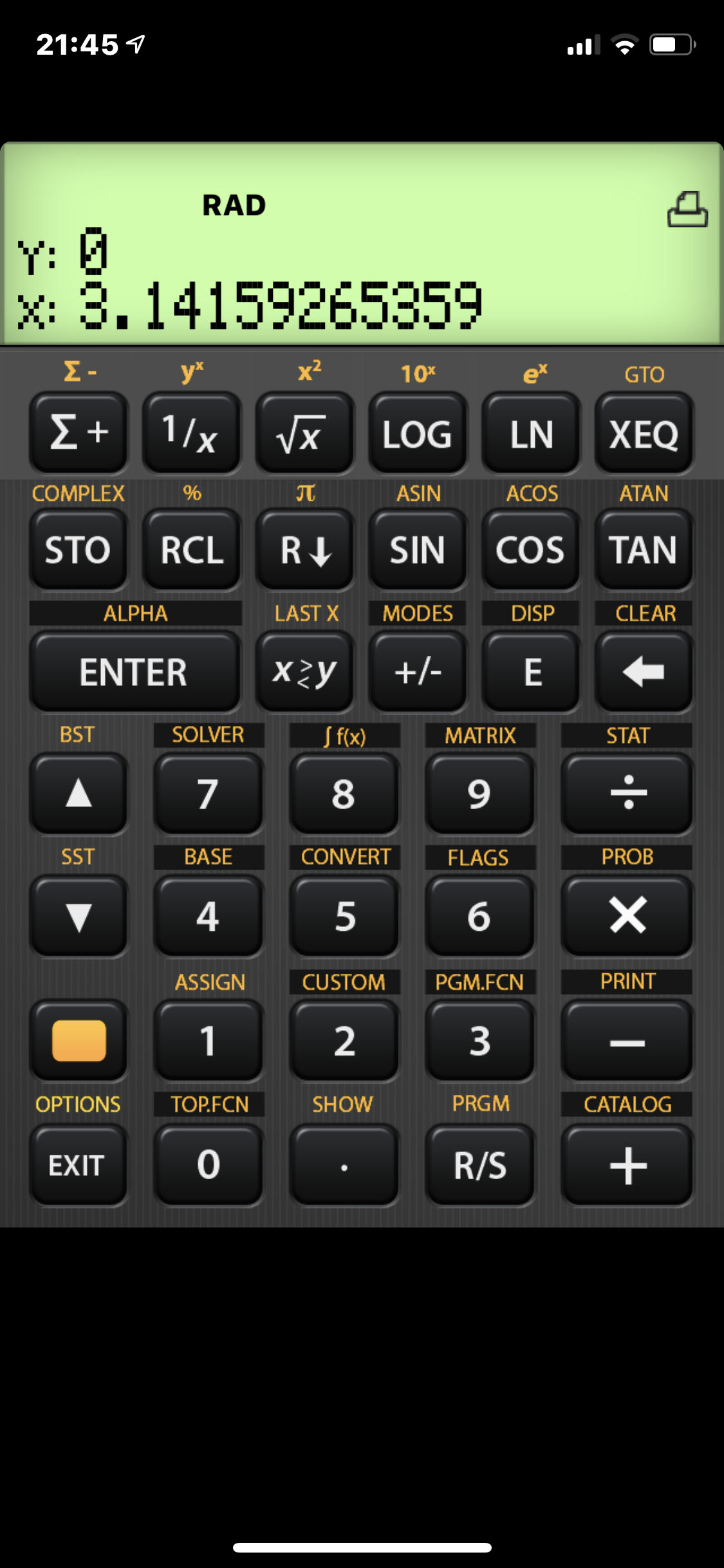Tap the divide key
Image resolution: width=724 pixels, height=1568 pixels.
tap(627, 794)
